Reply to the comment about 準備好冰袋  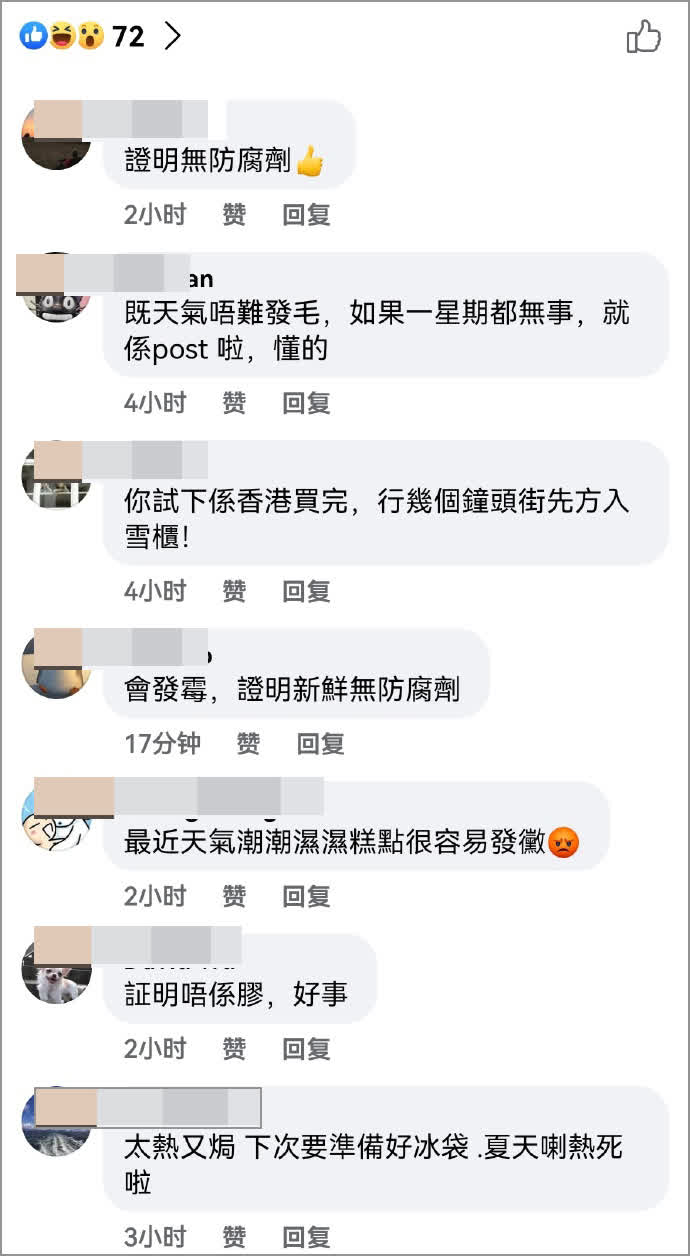coord(306,1236)
